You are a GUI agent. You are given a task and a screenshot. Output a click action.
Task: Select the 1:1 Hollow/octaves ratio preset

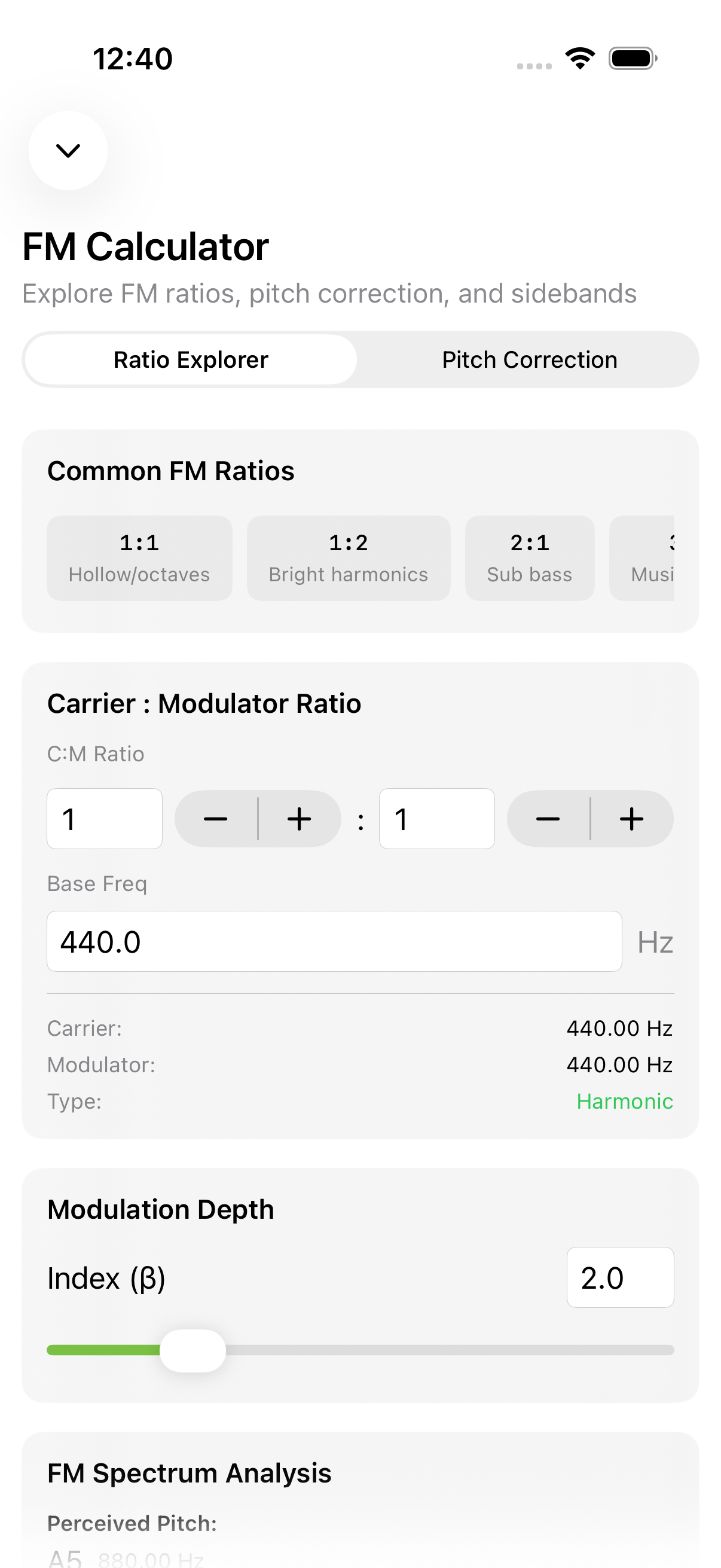point(139,557)
